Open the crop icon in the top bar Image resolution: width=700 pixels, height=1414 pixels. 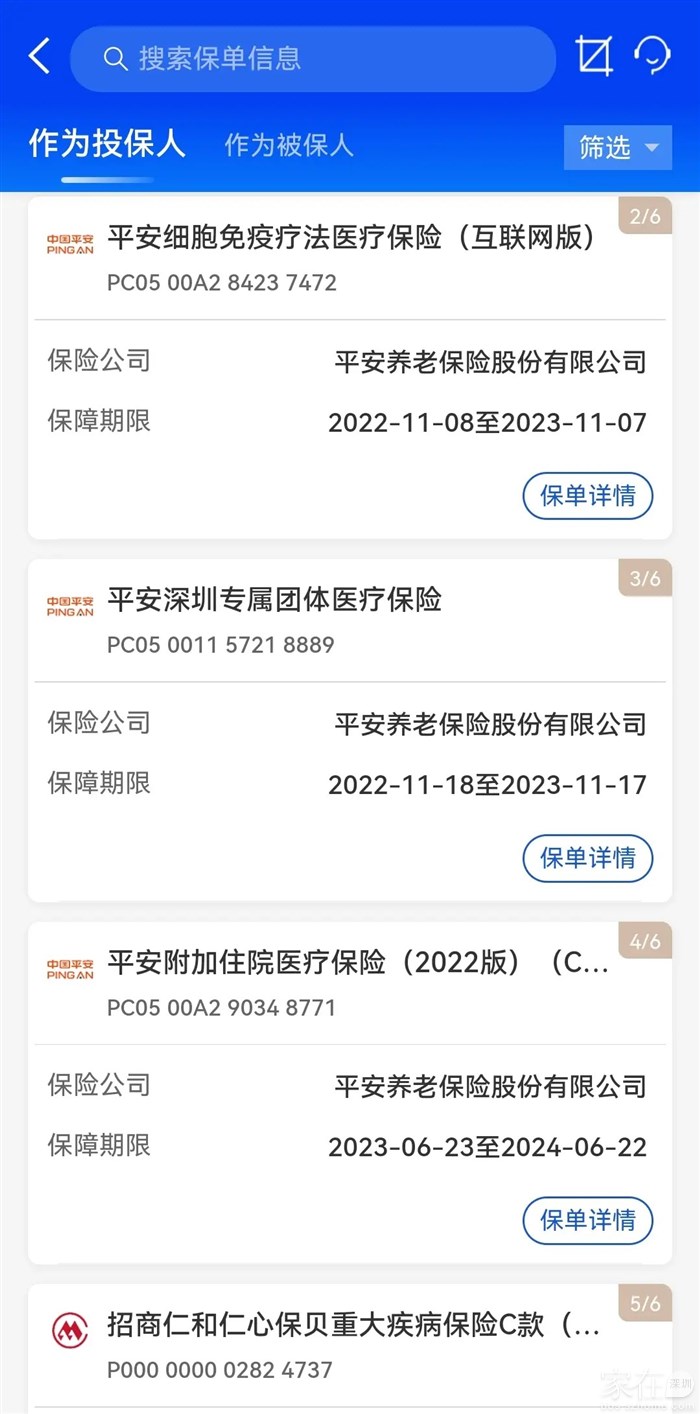594,56
